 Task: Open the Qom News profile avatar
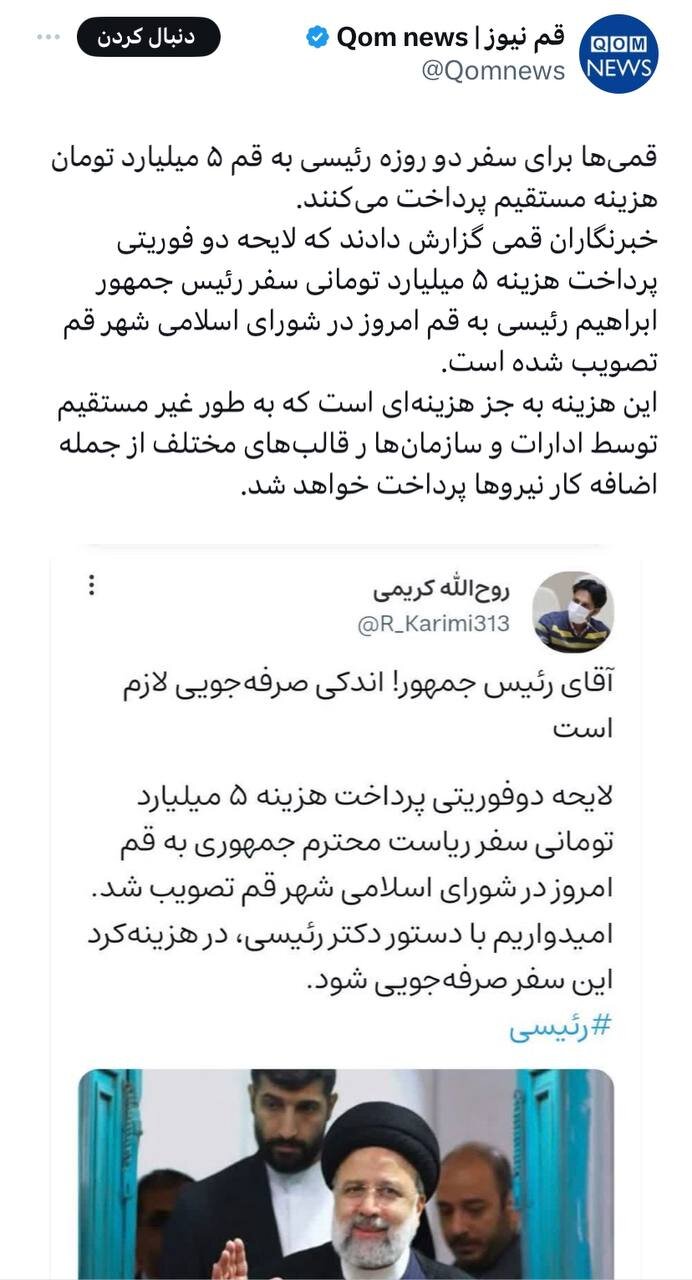coord(619,54)
